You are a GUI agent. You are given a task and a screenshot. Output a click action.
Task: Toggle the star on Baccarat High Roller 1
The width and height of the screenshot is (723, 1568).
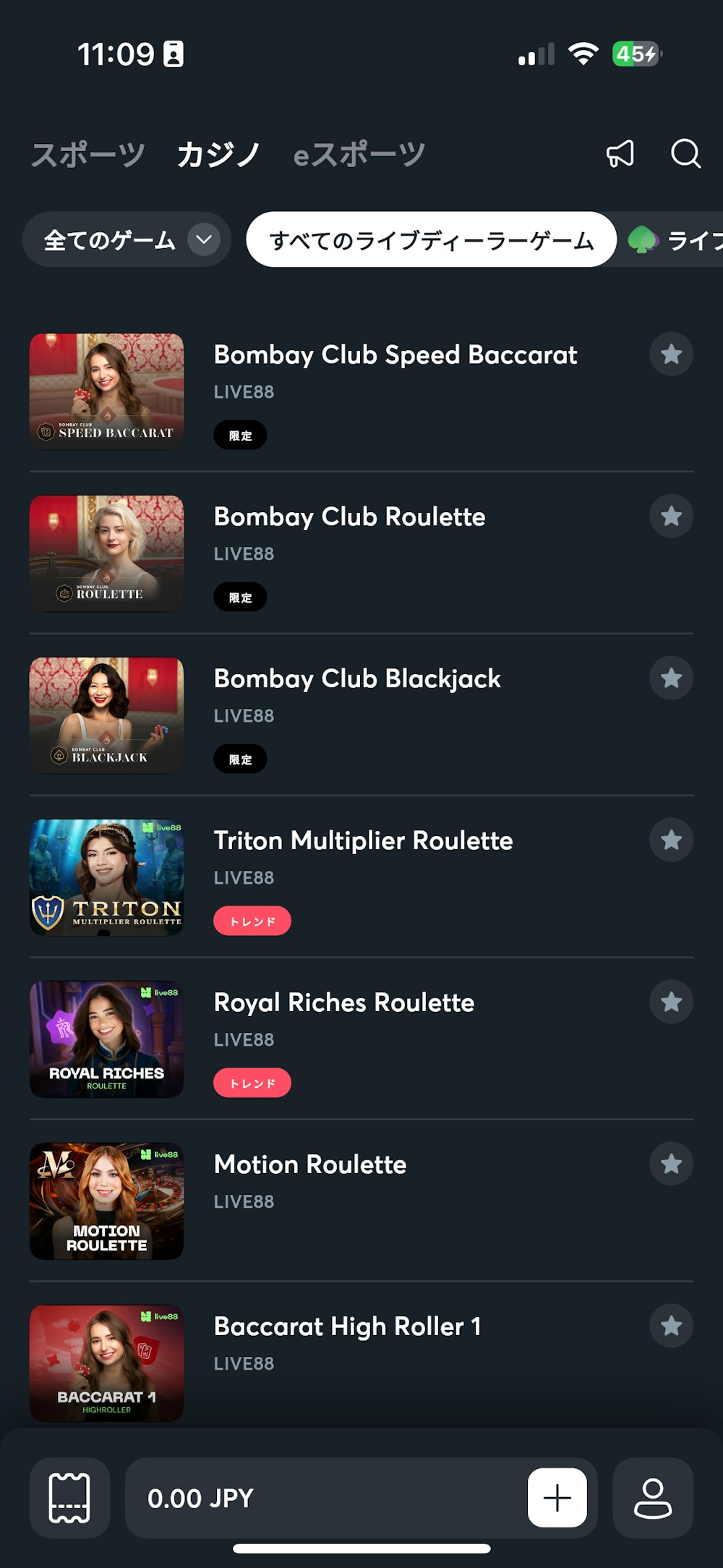click(671, 1326)
